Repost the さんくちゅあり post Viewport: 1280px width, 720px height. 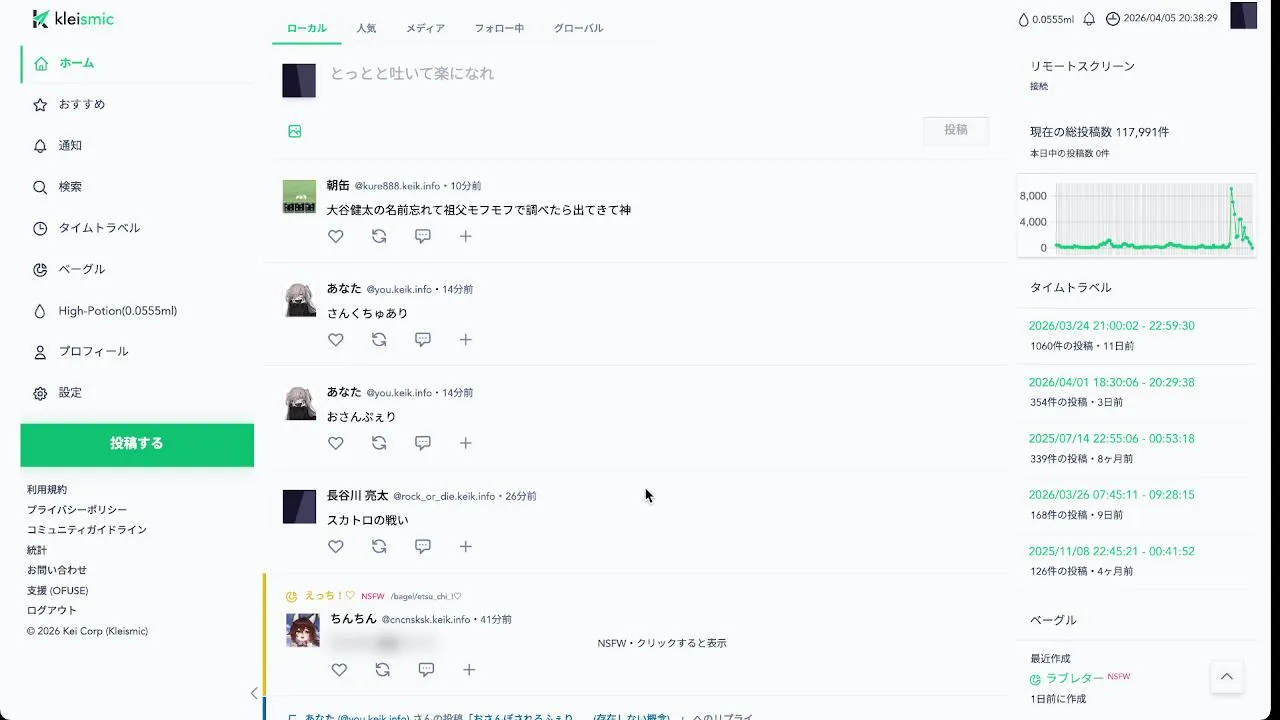[379, 340]
